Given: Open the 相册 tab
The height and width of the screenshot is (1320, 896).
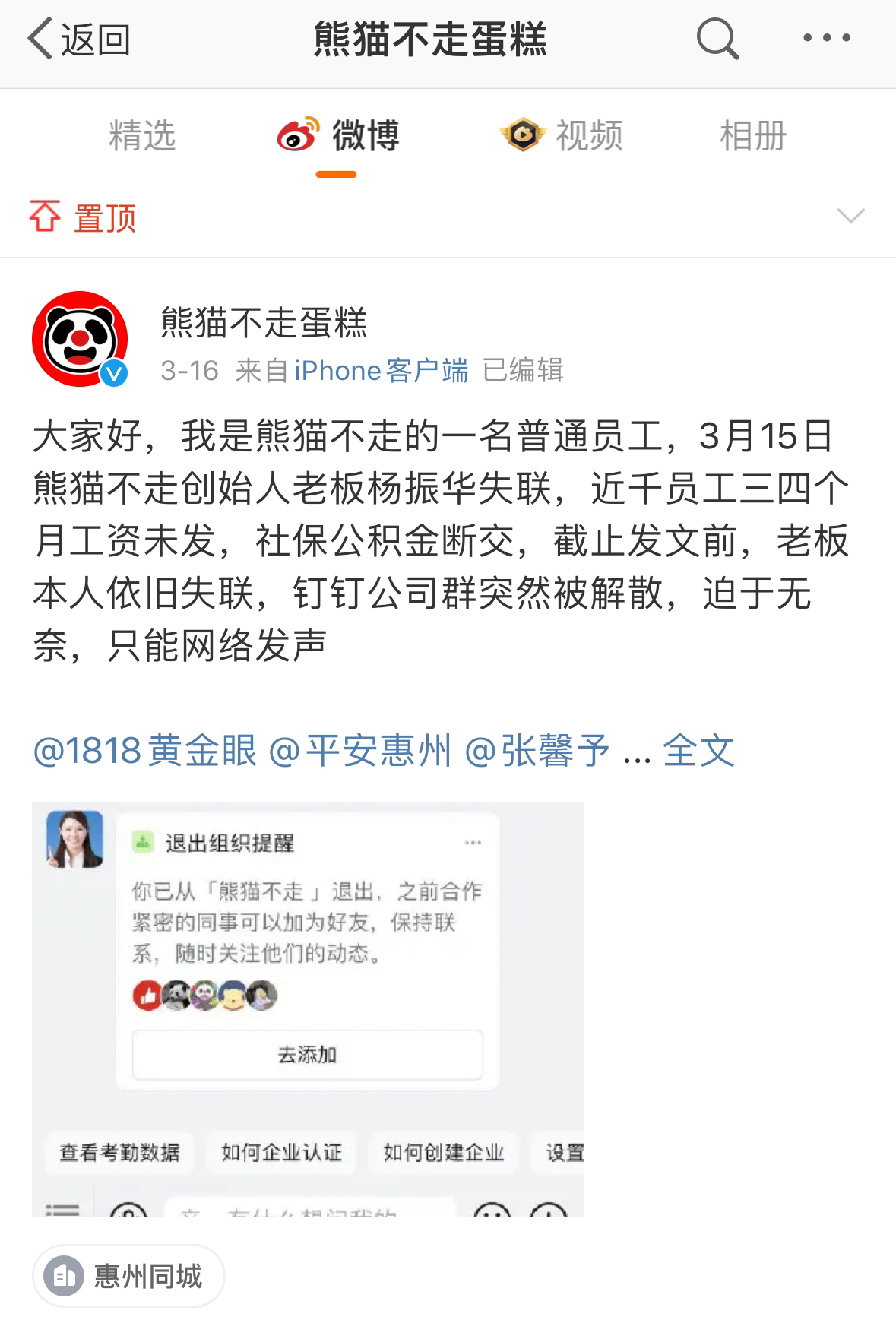Looking at the screenshot, I should pyautogui.click(x=752, y=137).
